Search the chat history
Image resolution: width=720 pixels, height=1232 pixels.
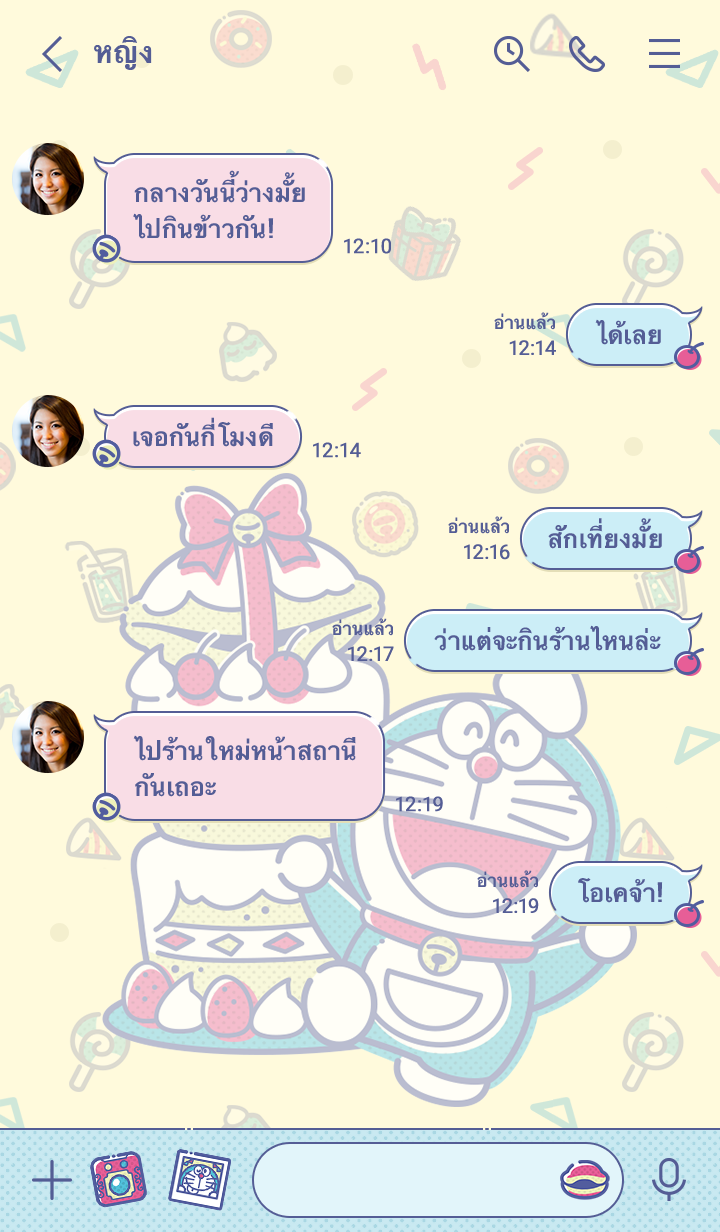coord(511,54)
